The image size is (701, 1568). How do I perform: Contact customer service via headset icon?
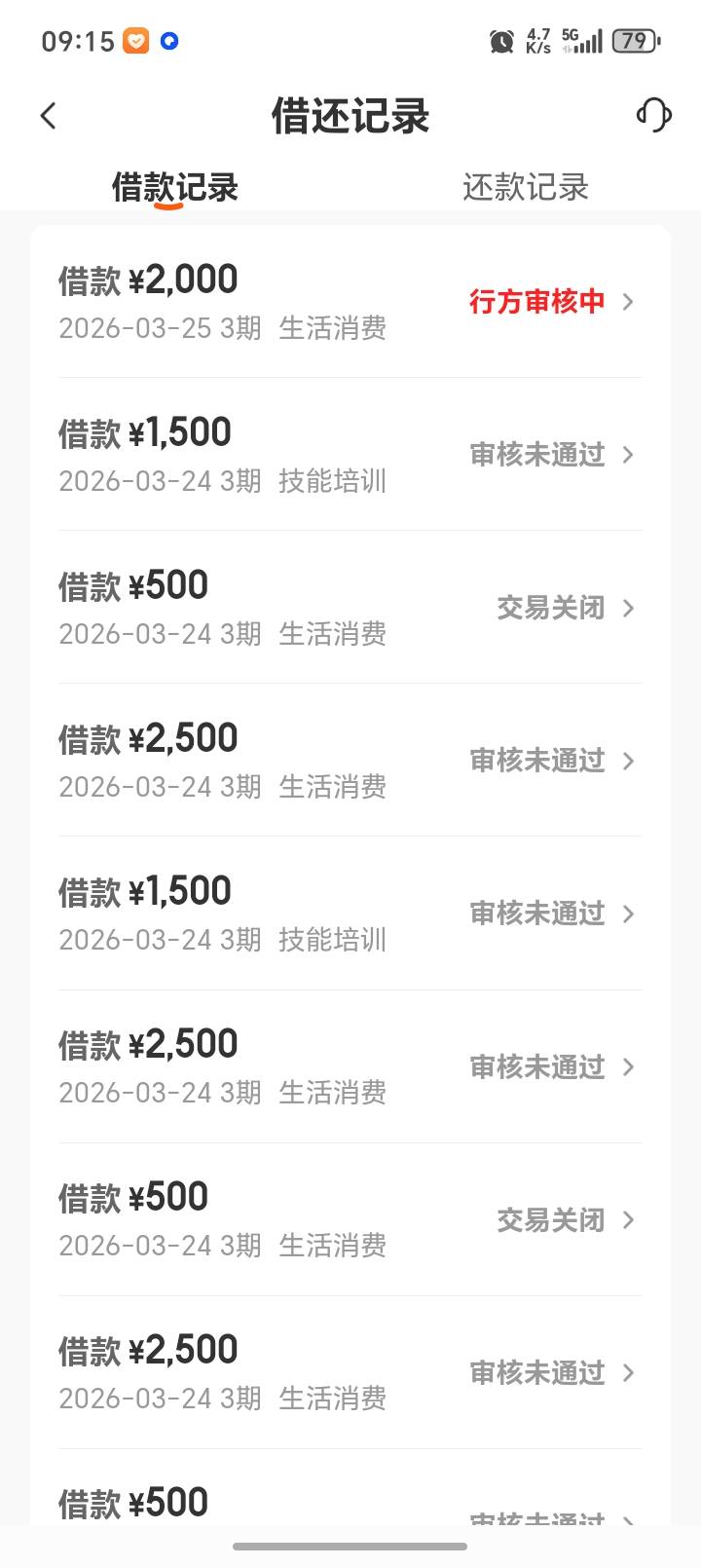653,115
